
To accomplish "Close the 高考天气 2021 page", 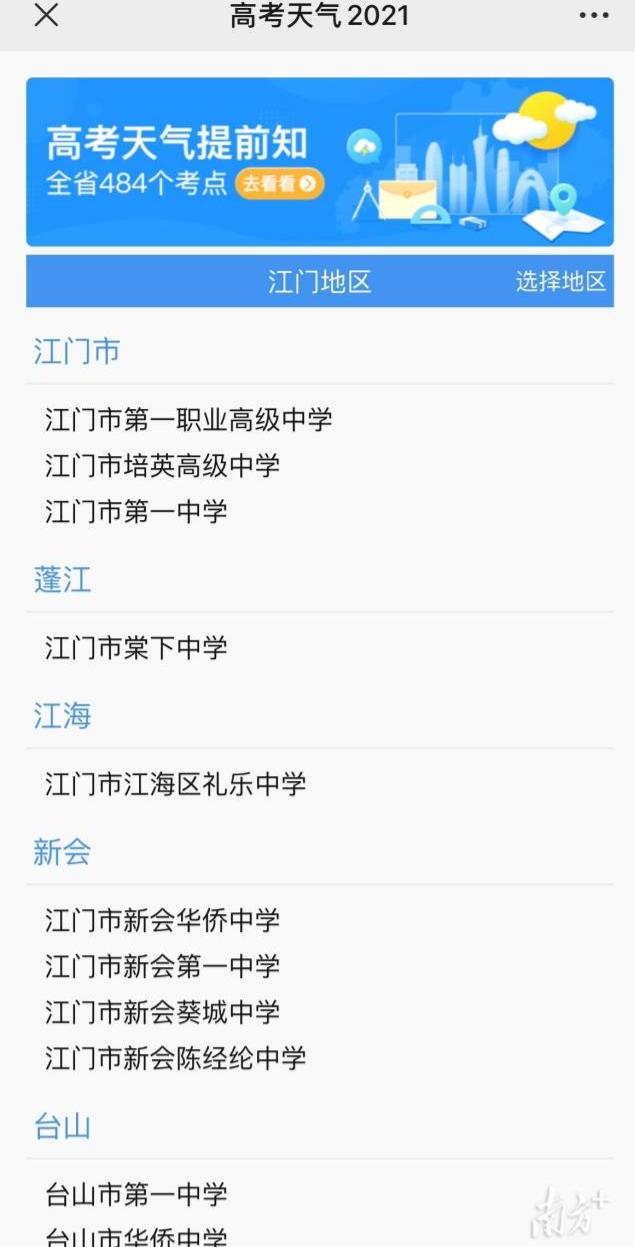I will pos(46,16).
